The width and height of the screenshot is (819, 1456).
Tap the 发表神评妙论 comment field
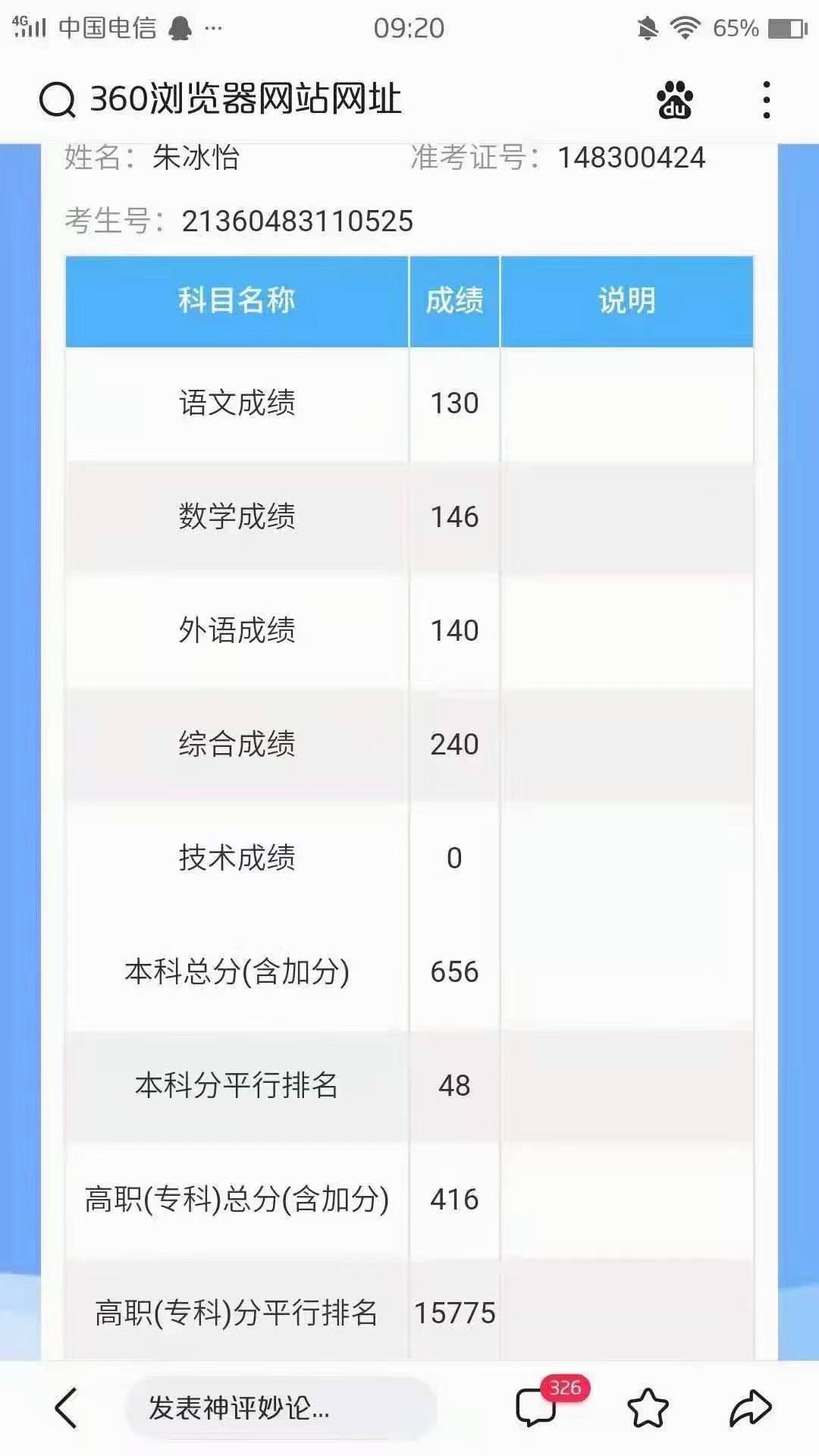tap(281, 1408)
